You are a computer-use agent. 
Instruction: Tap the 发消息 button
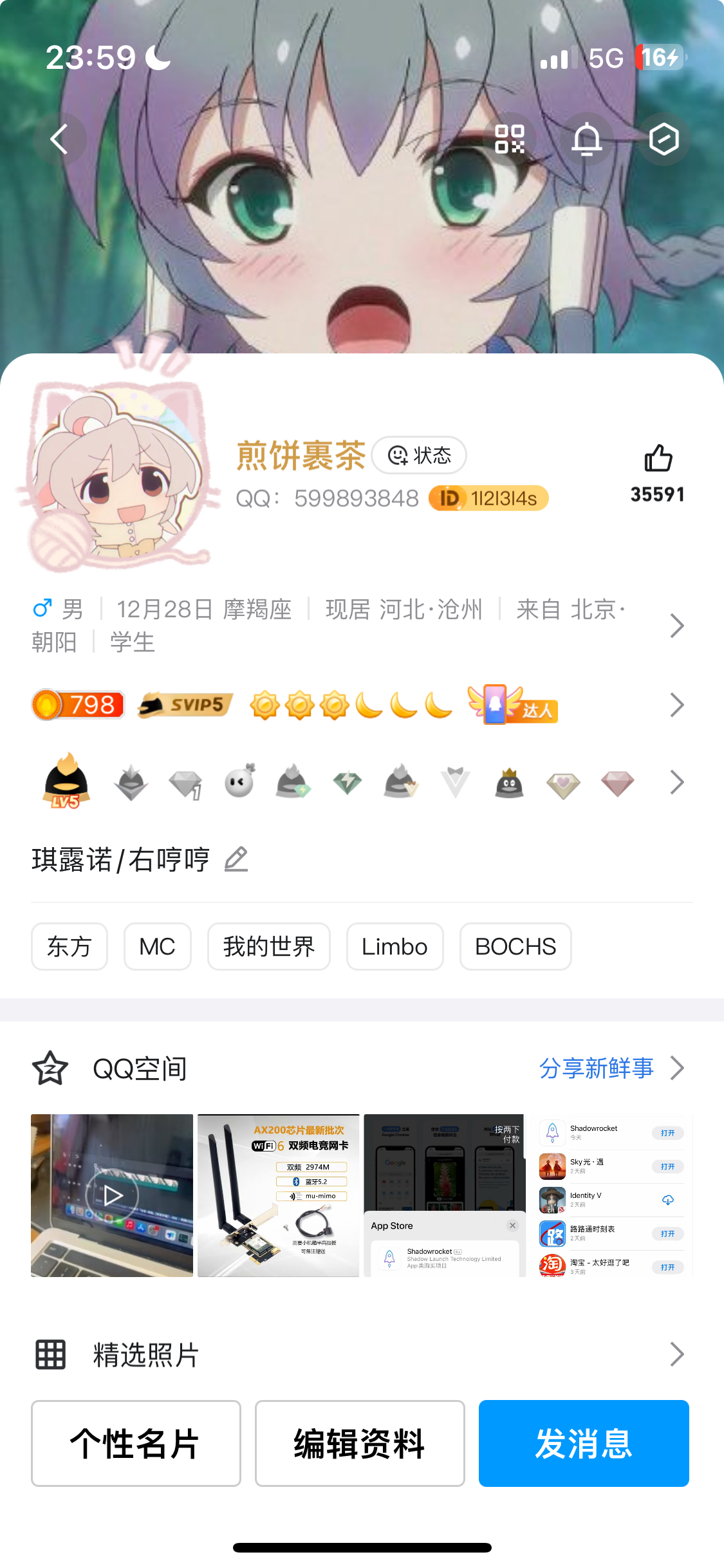pos(584,1443)
